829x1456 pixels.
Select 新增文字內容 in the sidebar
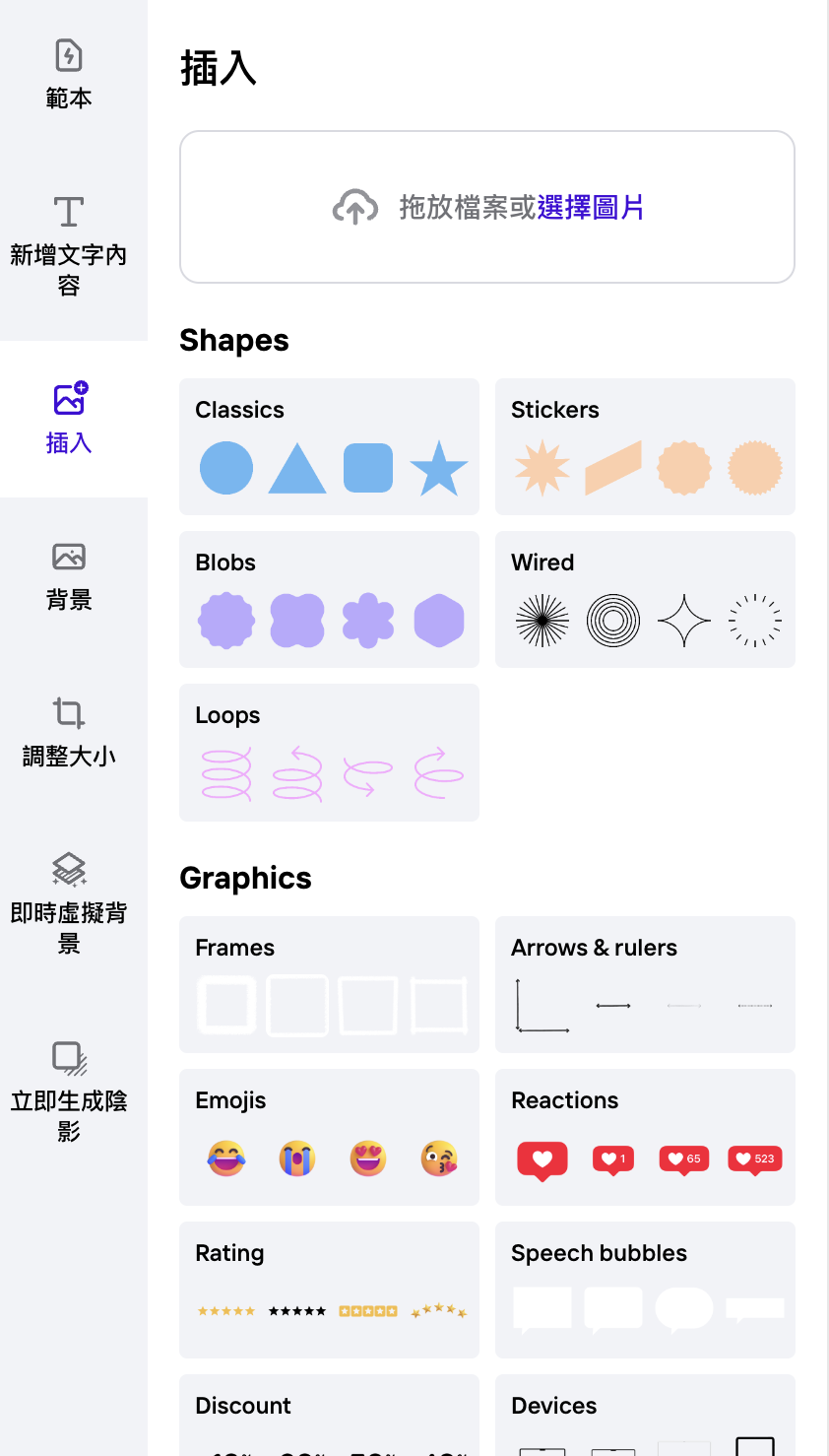69,246
